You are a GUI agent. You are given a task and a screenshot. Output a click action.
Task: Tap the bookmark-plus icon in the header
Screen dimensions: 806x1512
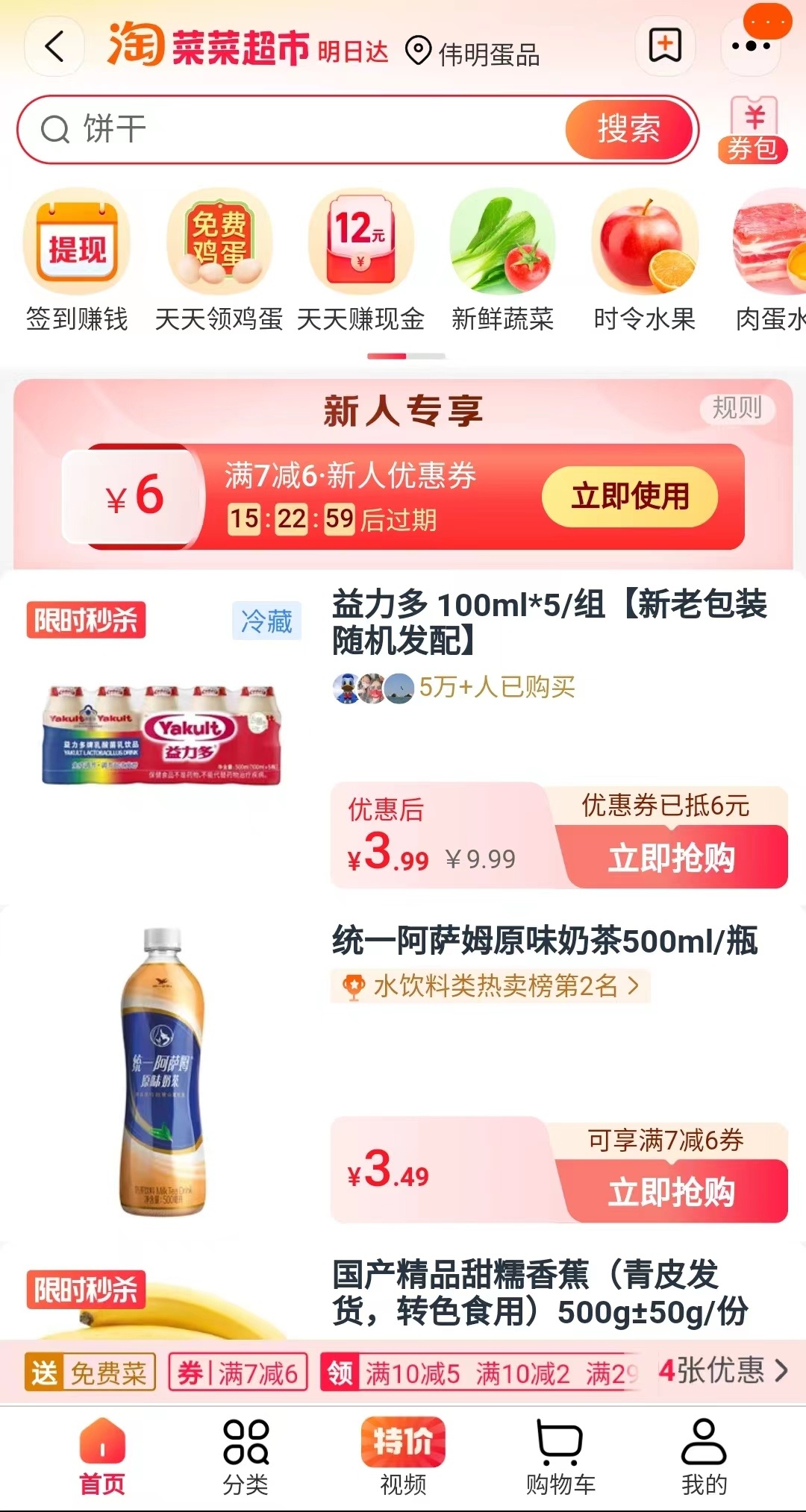click(x=665, y=46)
